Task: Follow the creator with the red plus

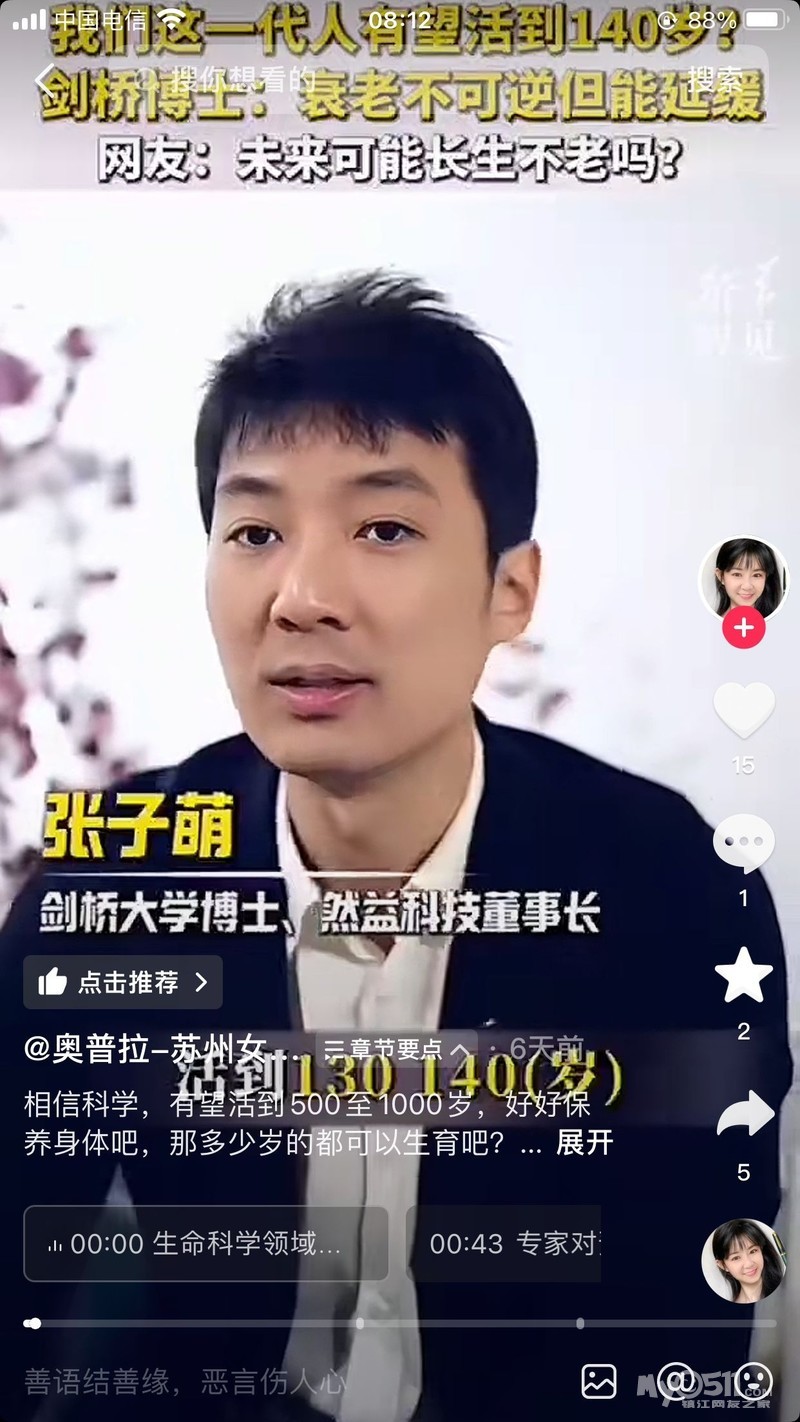Action: (743, 628)
